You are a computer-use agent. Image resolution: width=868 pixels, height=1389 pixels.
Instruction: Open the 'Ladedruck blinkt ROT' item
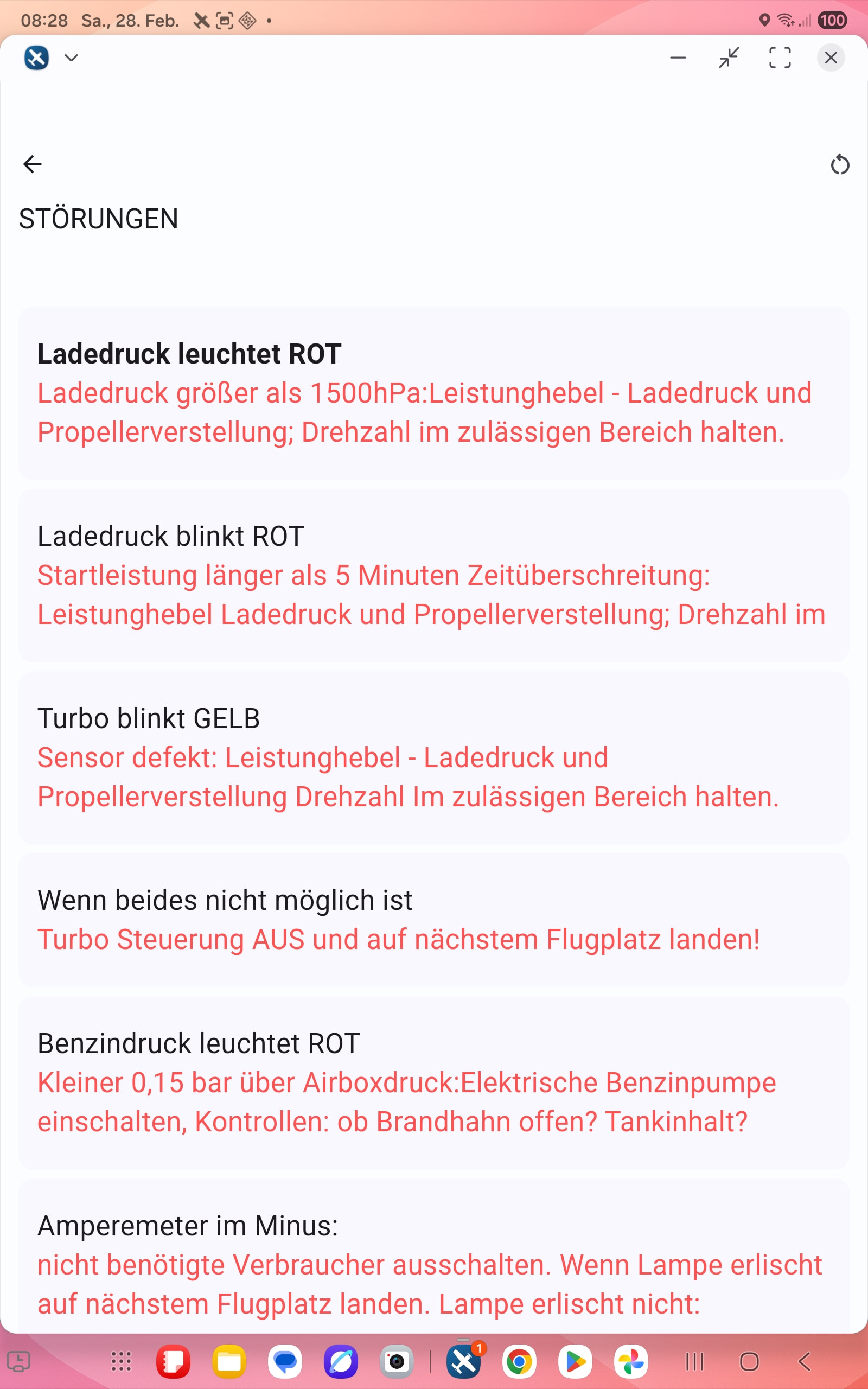point(433,575)
